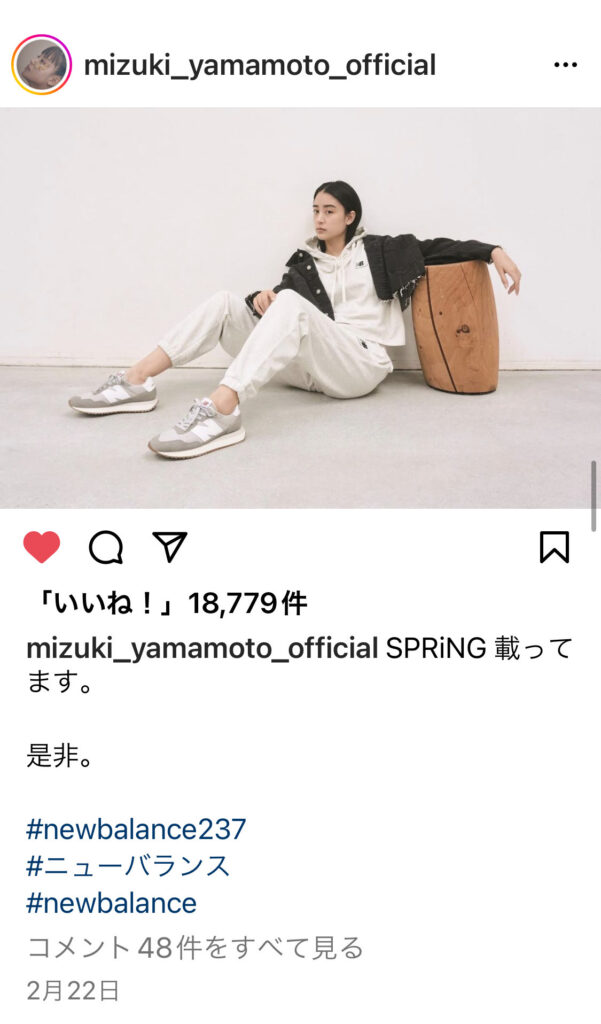This screenshot has width=601, height=1024.
Task: View all 48 comments
Action: click(195, 946)
